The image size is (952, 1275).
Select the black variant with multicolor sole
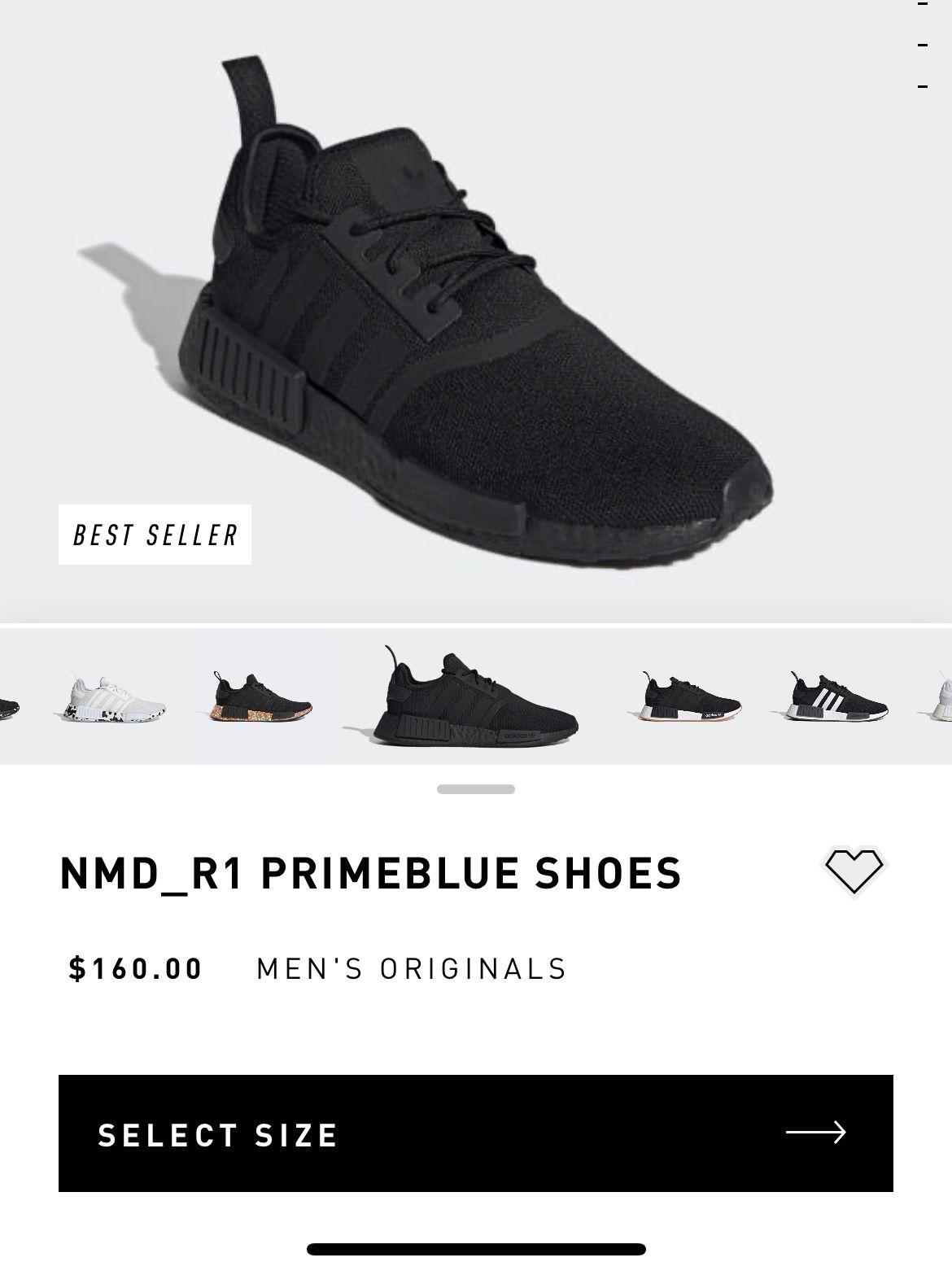click(x=262, y=697)
